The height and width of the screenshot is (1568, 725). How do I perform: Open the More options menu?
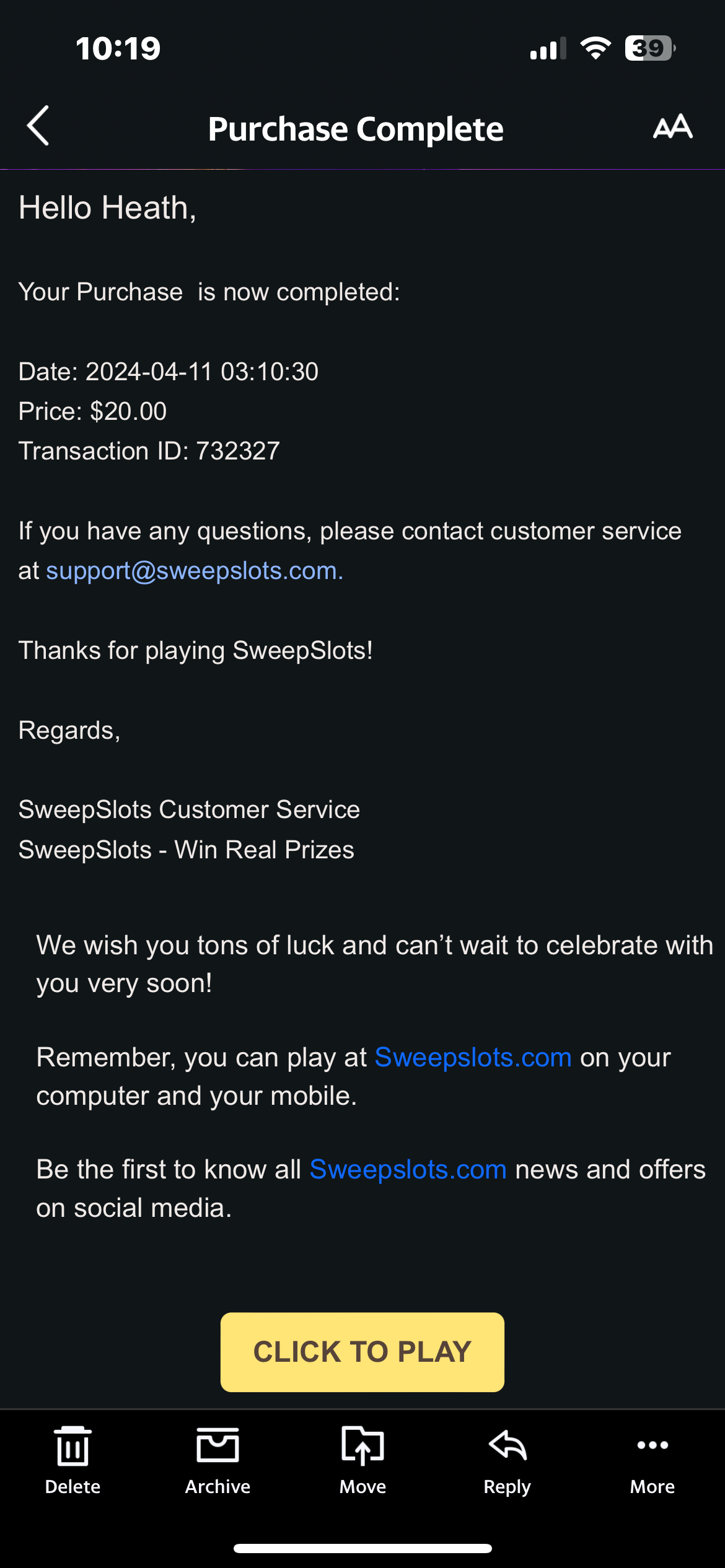(652, 1460)
